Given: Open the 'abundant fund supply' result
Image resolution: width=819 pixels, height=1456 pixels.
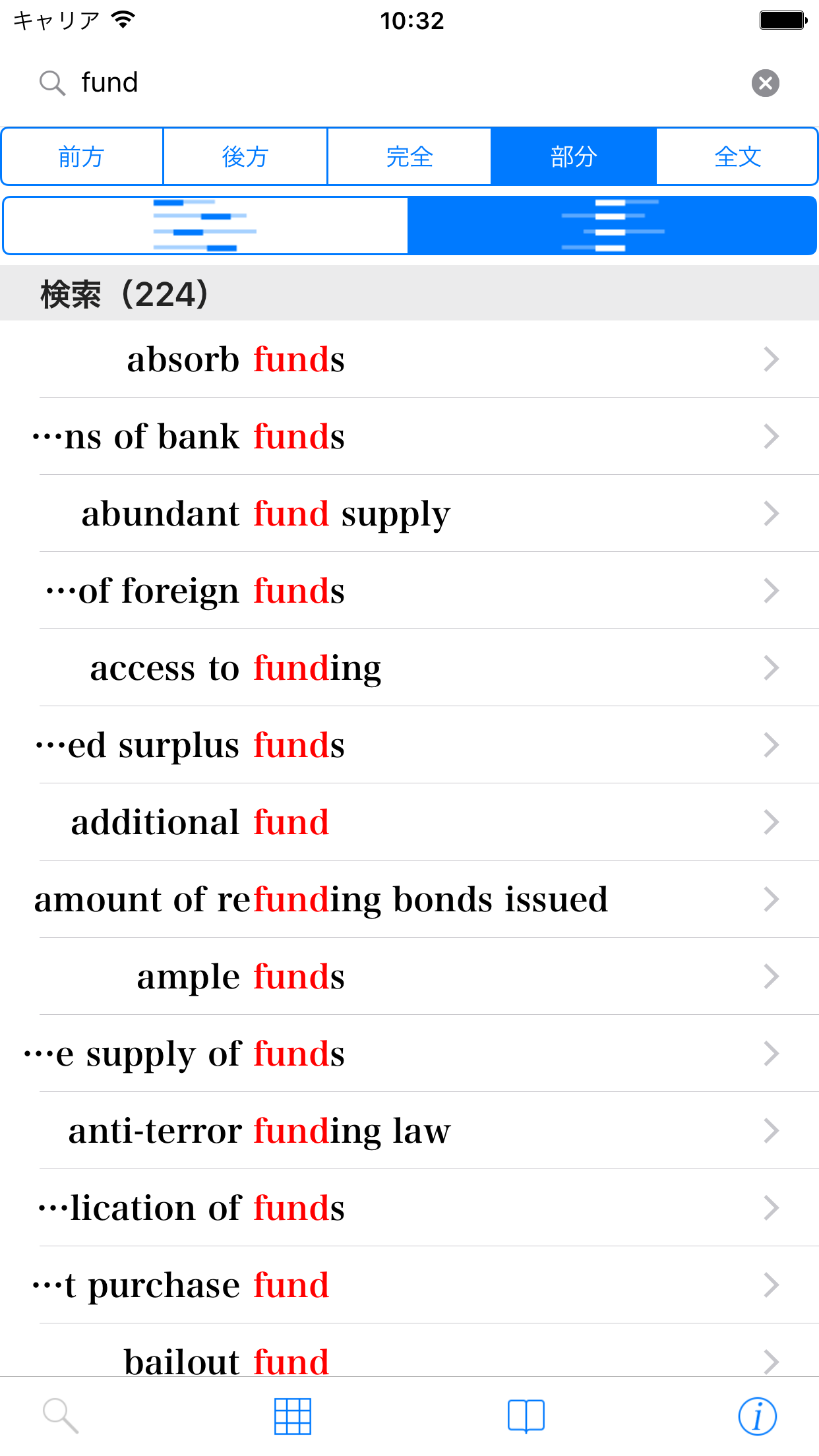Looking at the screenshot, I should coord(409,514).
